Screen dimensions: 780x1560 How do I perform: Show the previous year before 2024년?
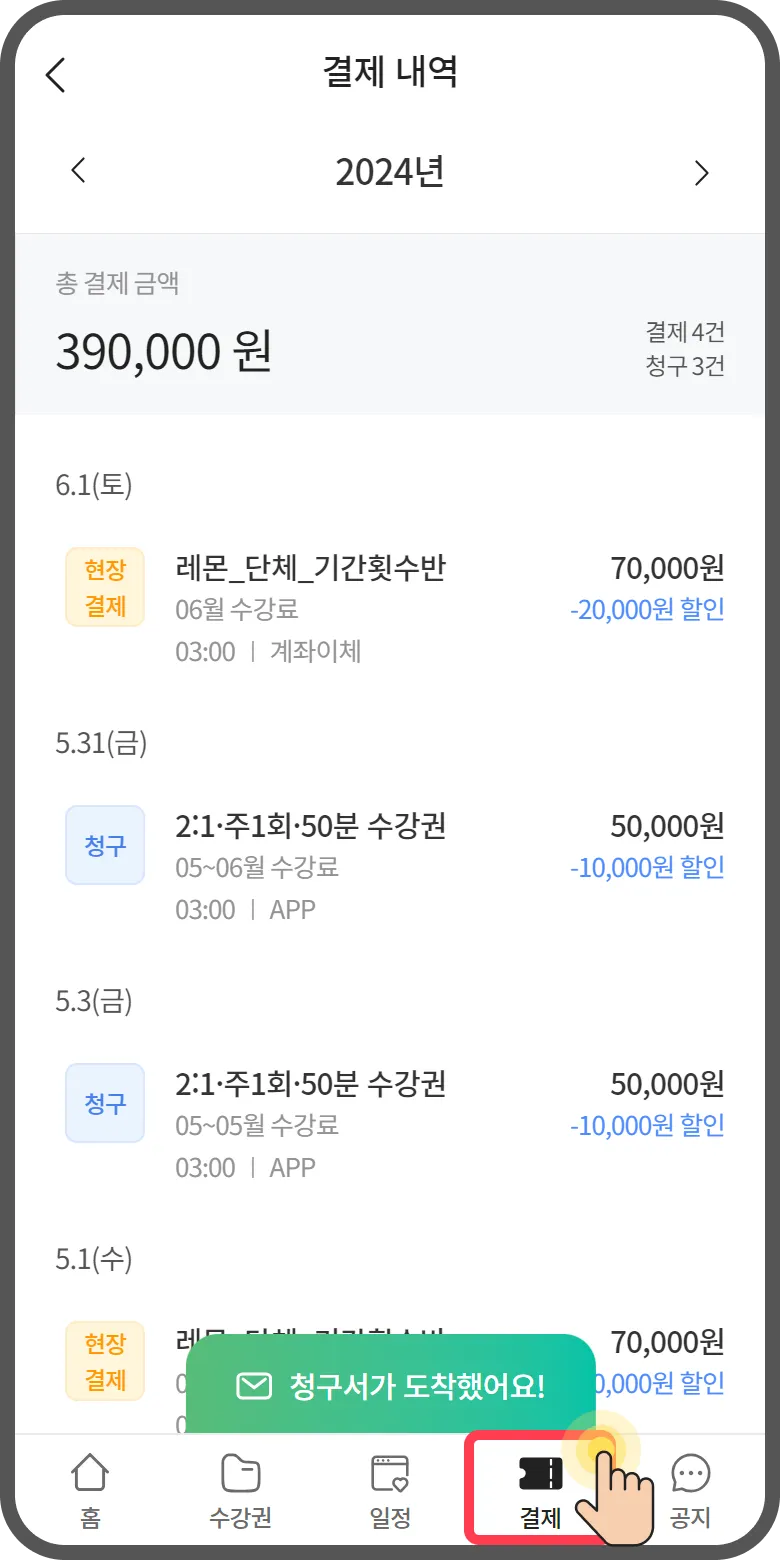click(79, 172)
